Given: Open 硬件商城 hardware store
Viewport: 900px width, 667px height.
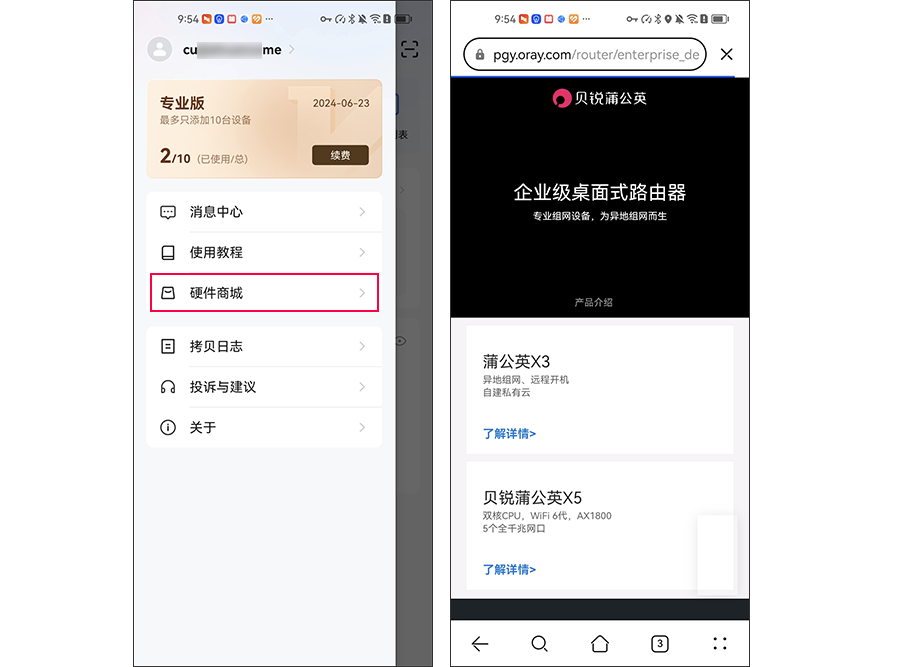Looking at the screenshot, I should (x=264, y=293).
